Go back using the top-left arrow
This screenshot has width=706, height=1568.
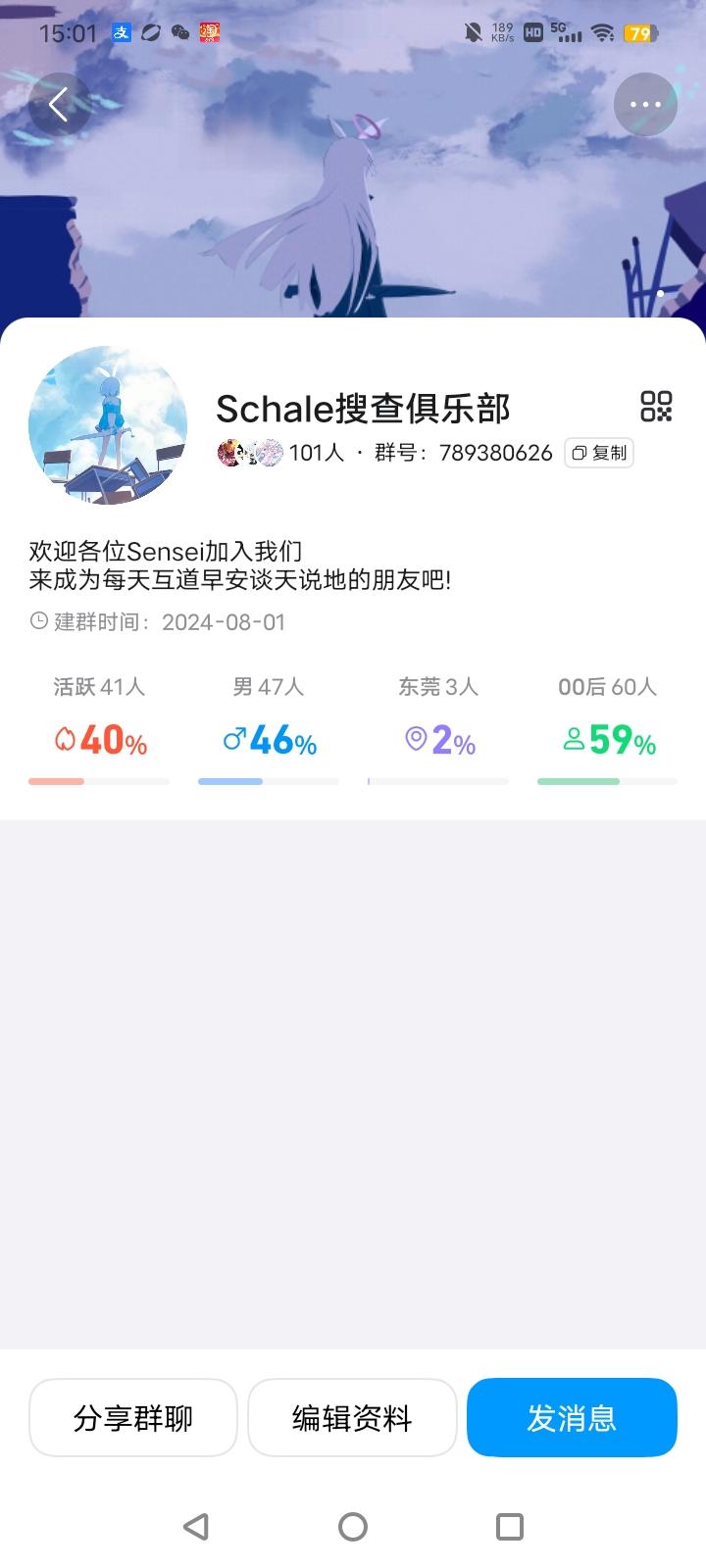59,104
